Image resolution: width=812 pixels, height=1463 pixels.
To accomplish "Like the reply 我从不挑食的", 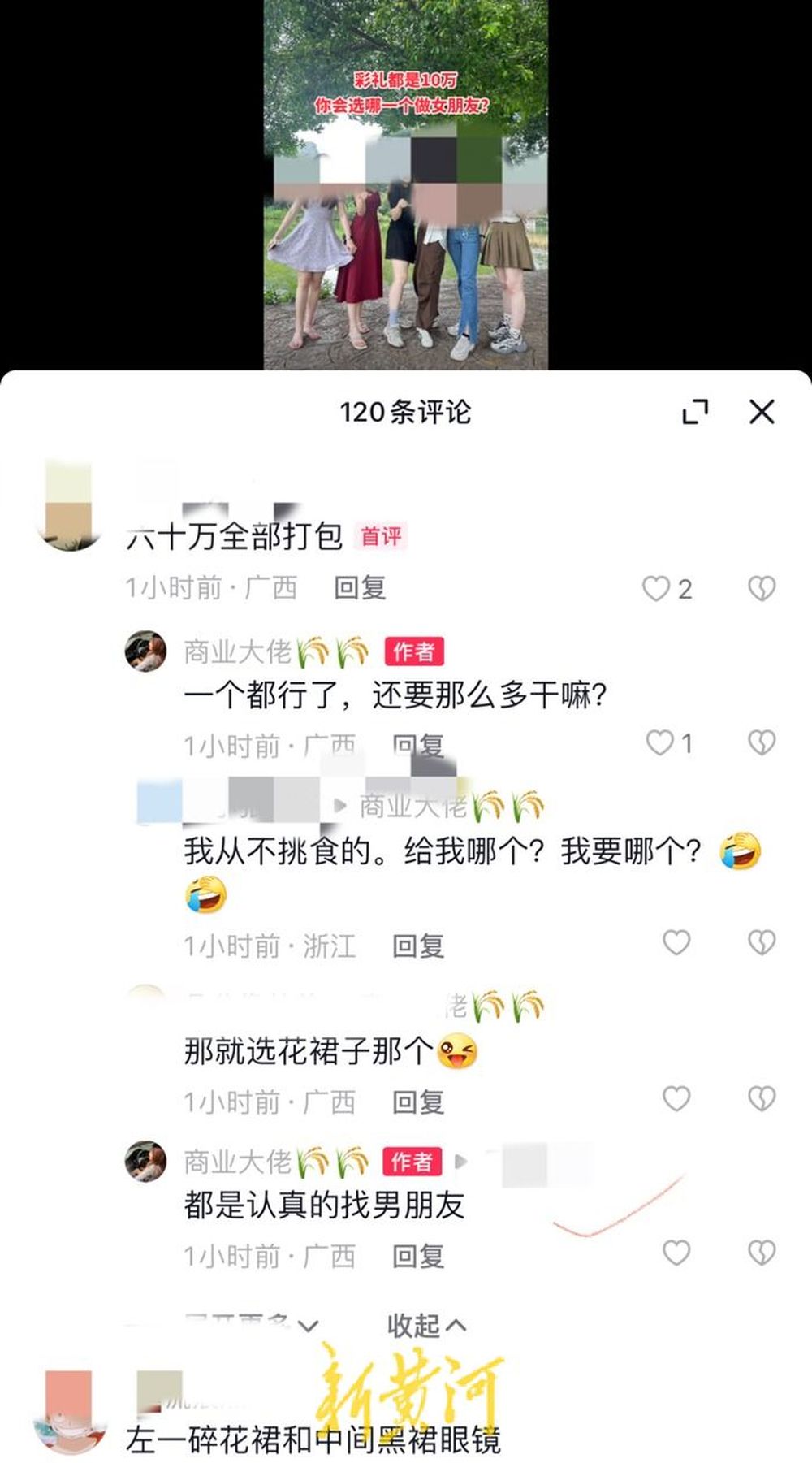I will tap(676, 942).
